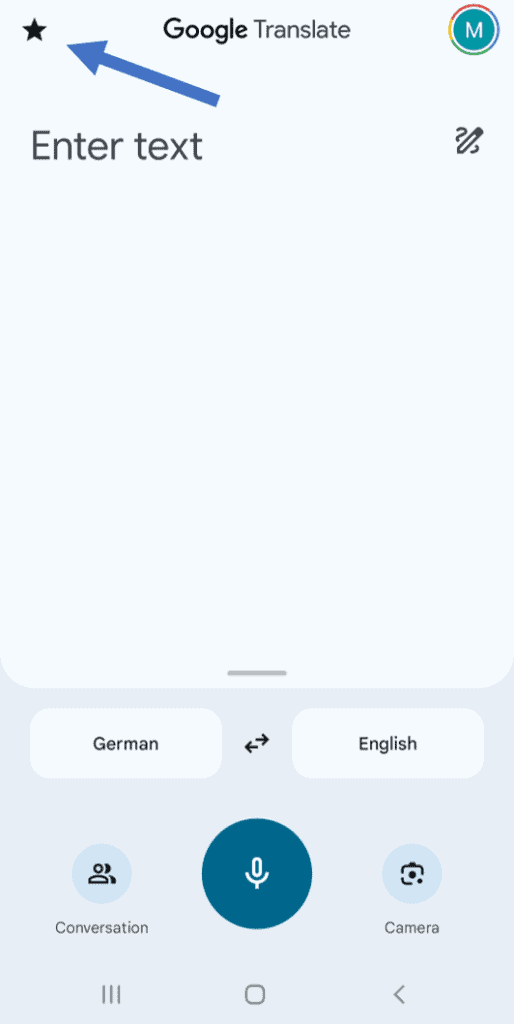The height and width of the screenshot is (1024, 514).
Task: Swap German and English languages
Action: pos(257,743)
